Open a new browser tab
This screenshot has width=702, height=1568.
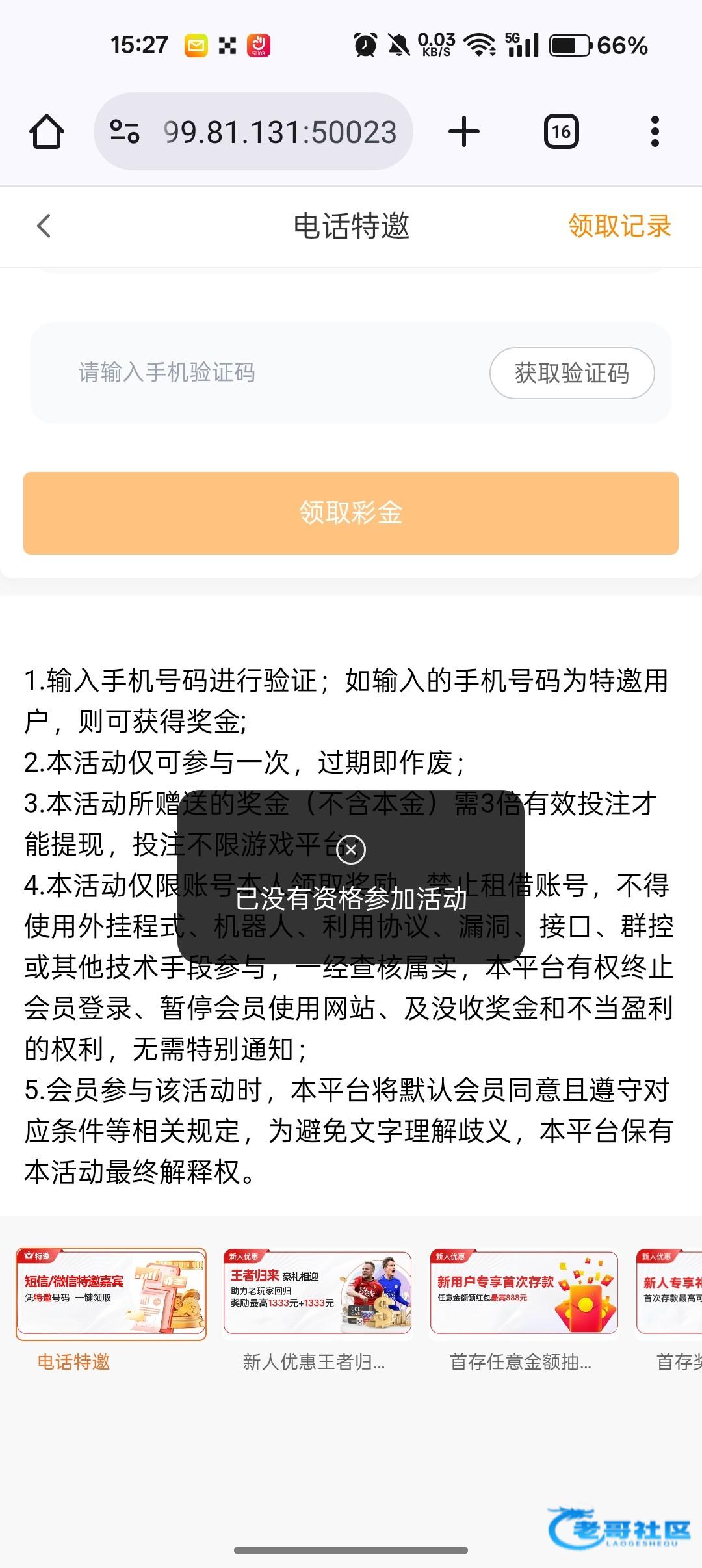464,131
